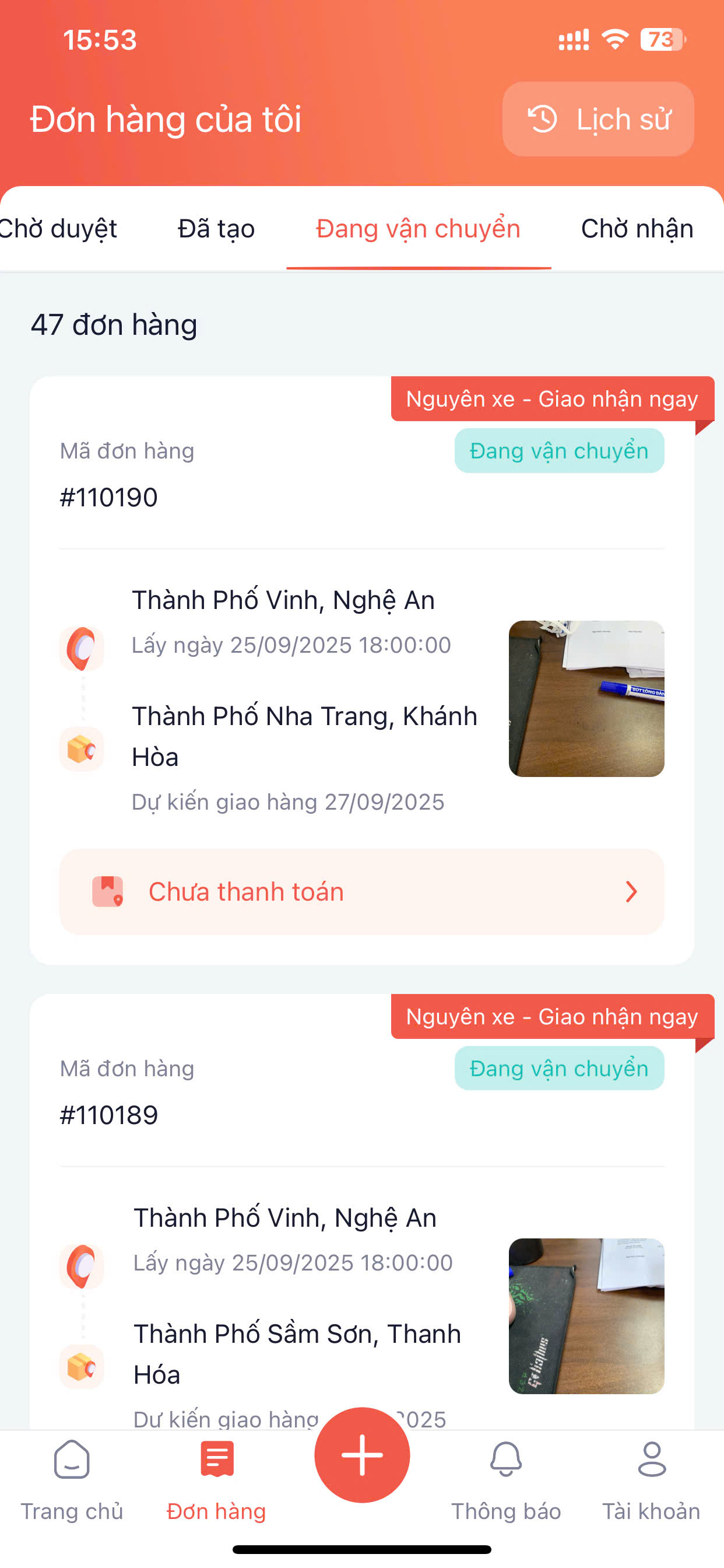Open Chưa thanh toán payment row
The width and height of the screenshot is (724, 1568).
pos(361,892)
